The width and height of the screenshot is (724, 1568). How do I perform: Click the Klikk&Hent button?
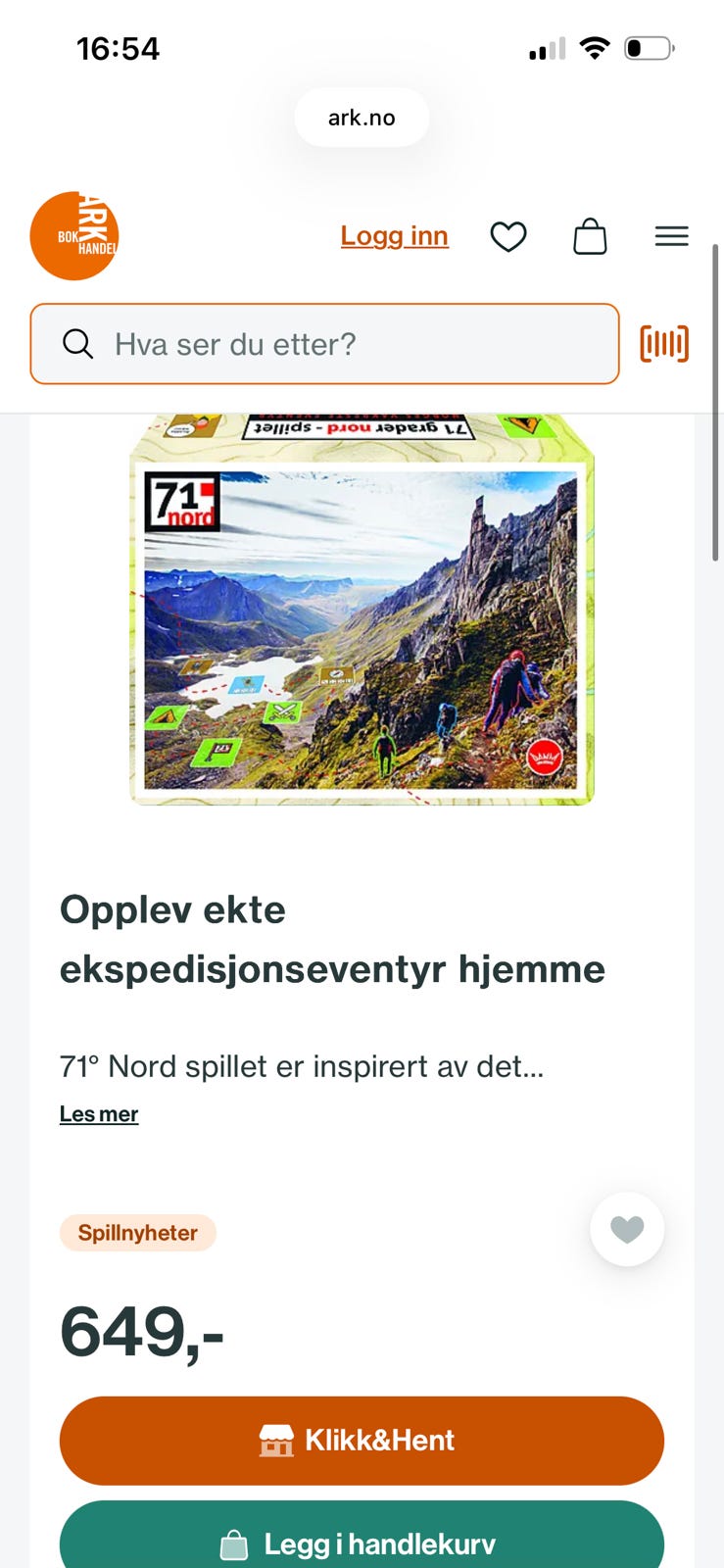click(362, 1441)
